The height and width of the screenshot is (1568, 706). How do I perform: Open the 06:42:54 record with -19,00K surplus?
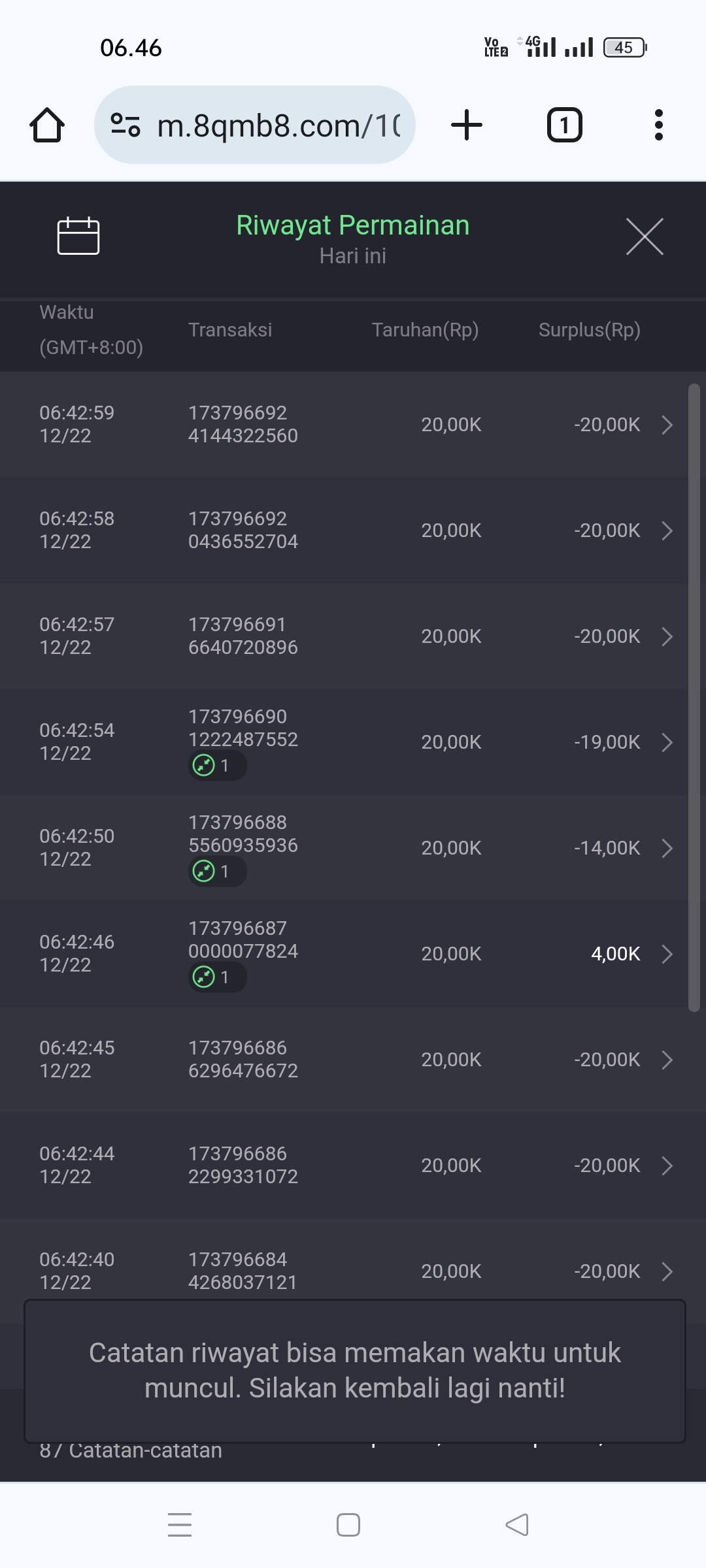[667, 742]
